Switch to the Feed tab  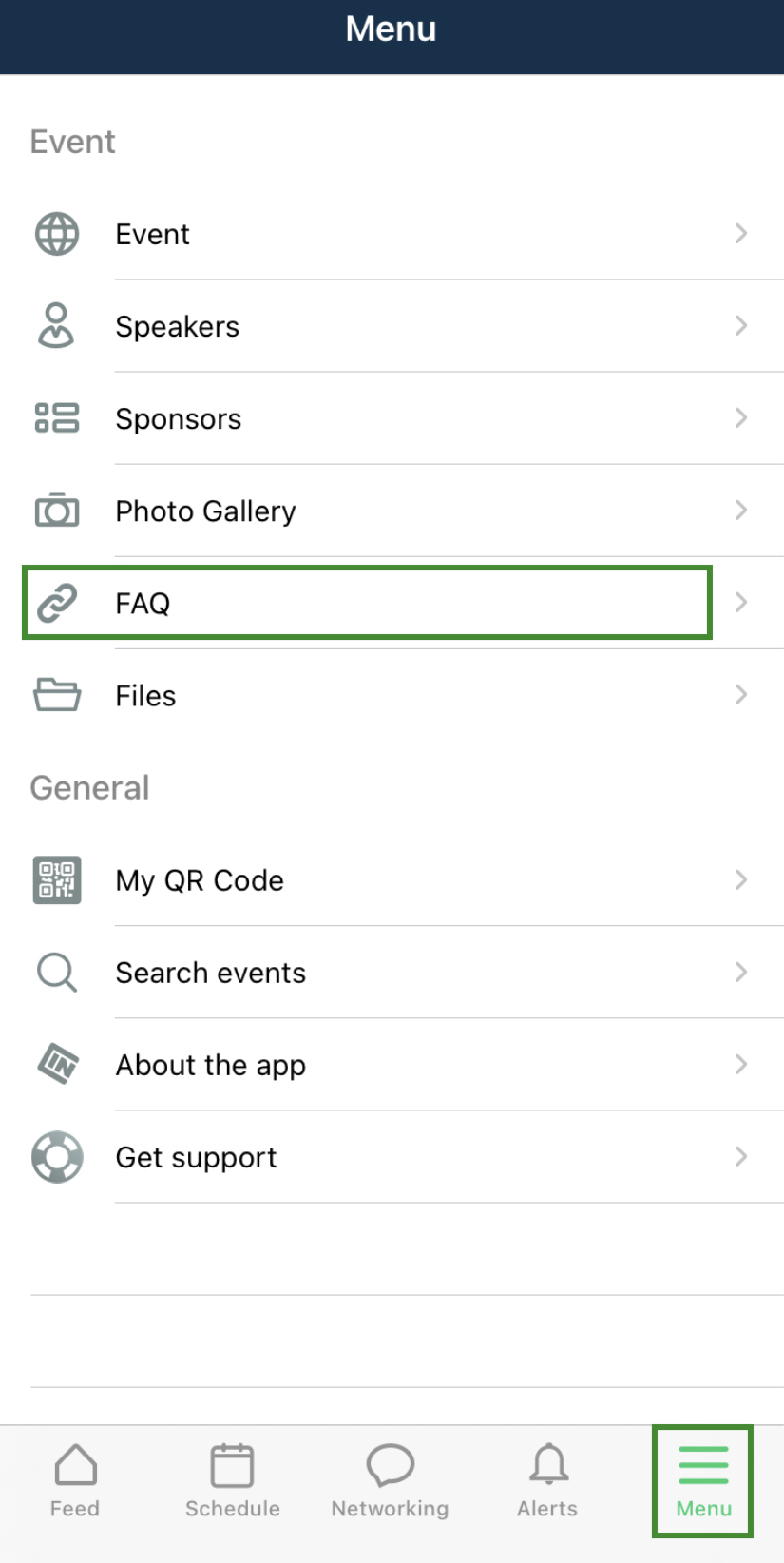(x=75, y=1481)
